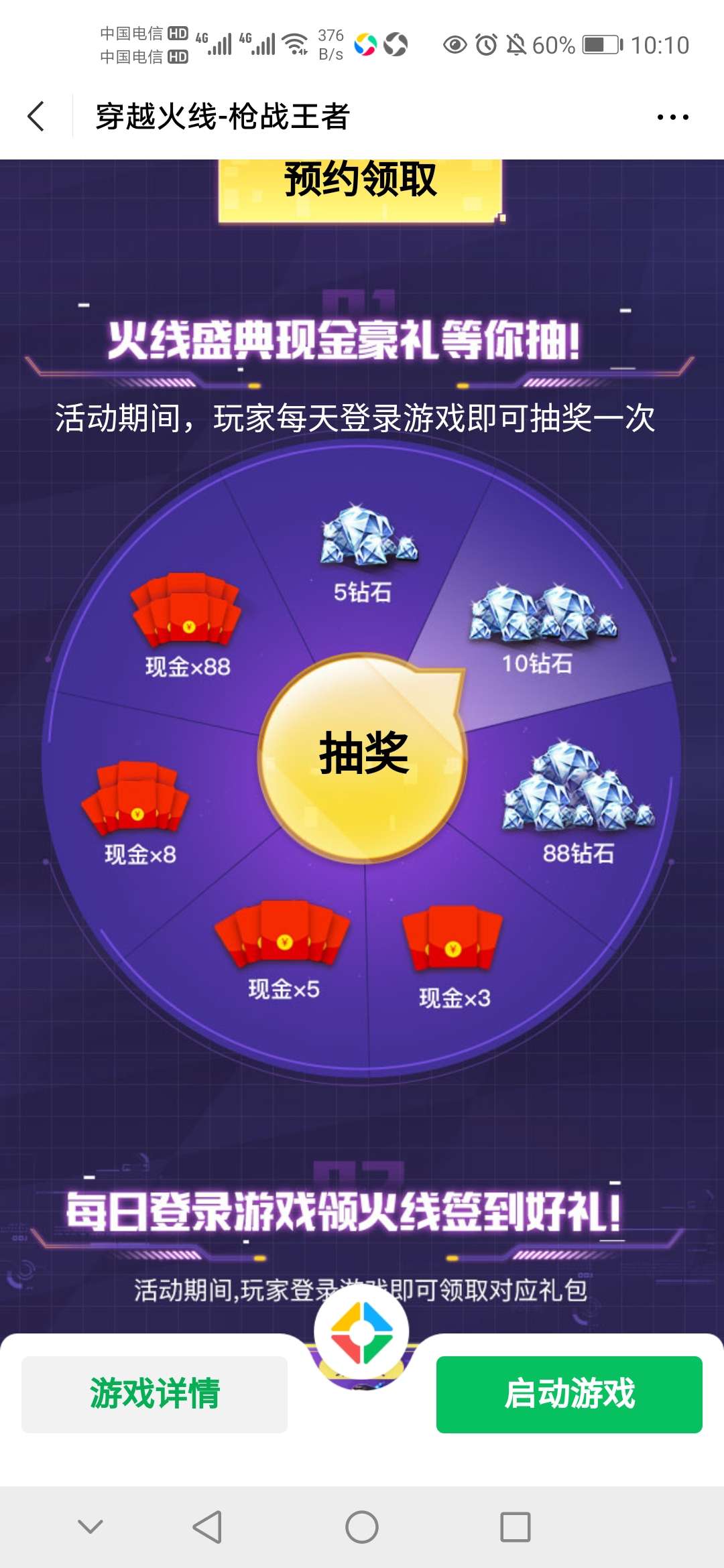Open the three-dot overflow menu
This screenshot has width=724, height=1568.
[x=672, y=117]
